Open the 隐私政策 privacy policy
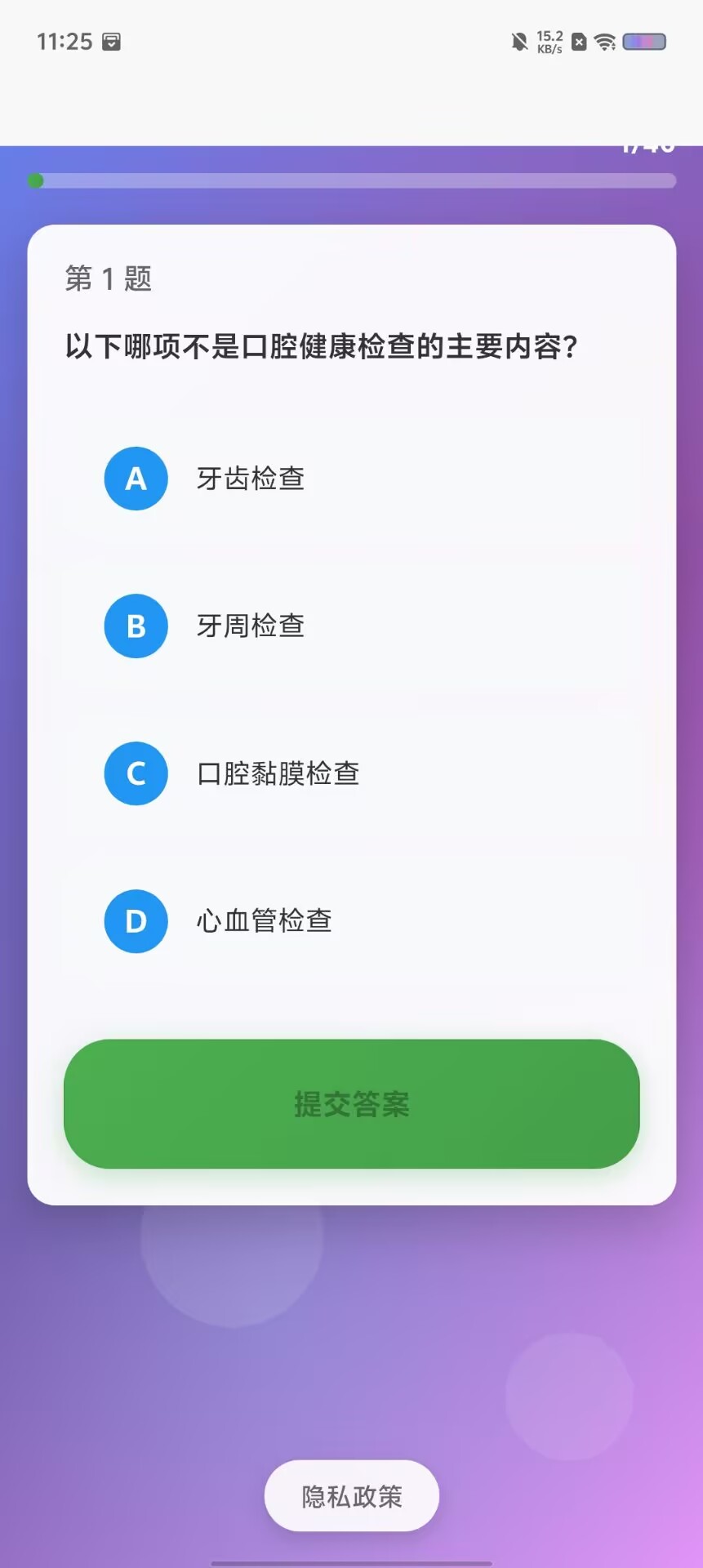The width and height of the screenshot is (703, 1568). (x=352, y=1496)
